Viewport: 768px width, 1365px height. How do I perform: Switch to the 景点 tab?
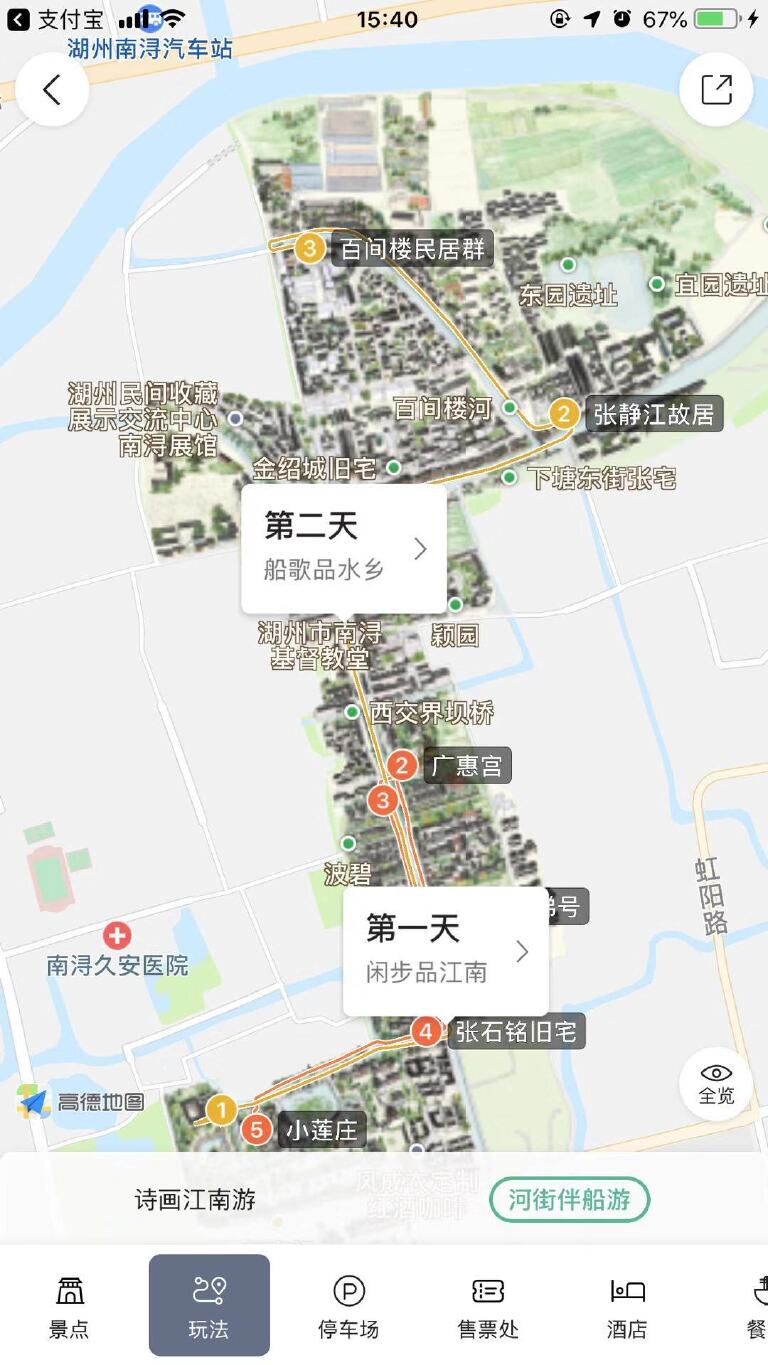[x=69, y=1306]
